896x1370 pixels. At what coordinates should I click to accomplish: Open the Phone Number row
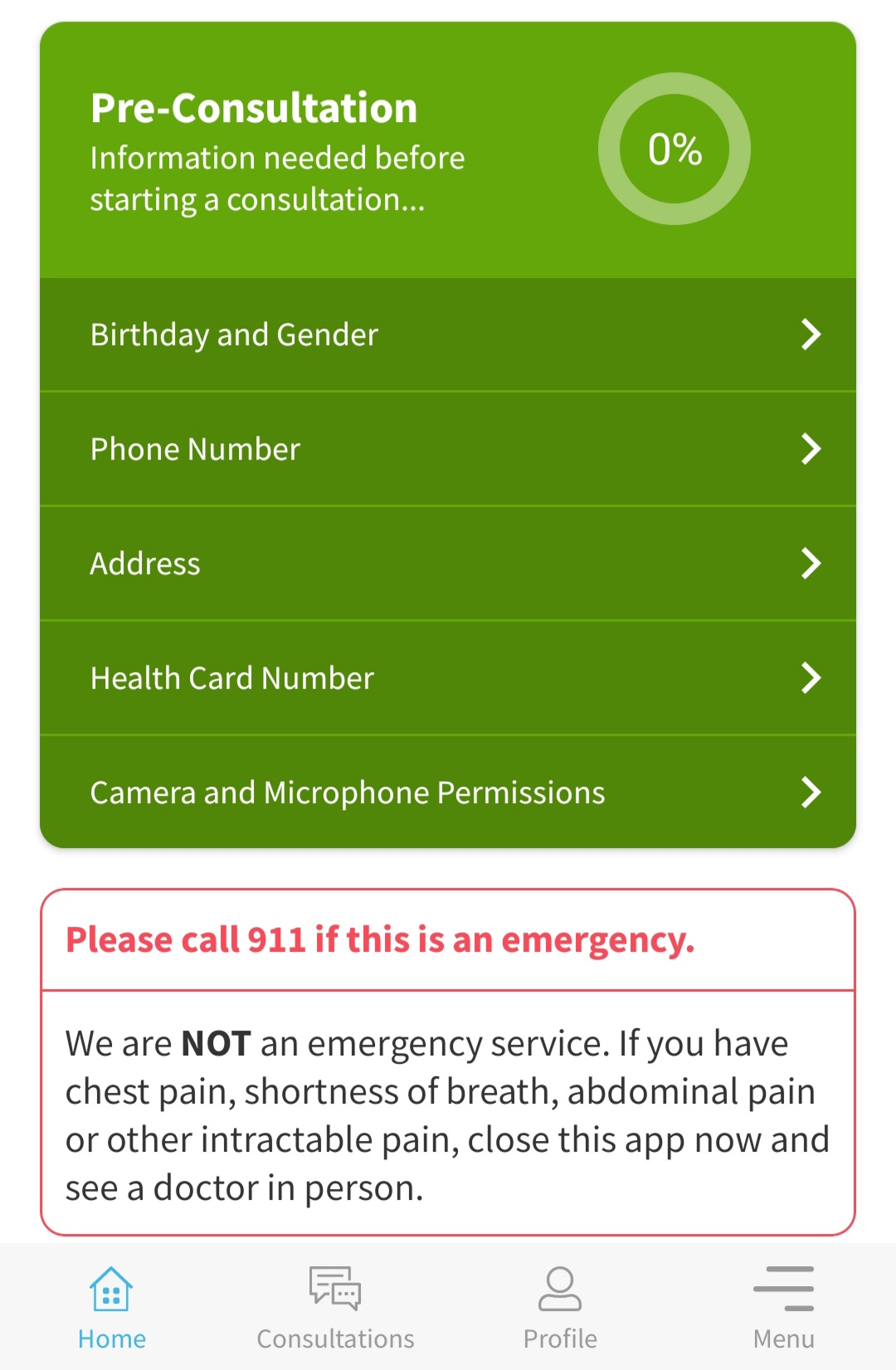coord(448,449)
